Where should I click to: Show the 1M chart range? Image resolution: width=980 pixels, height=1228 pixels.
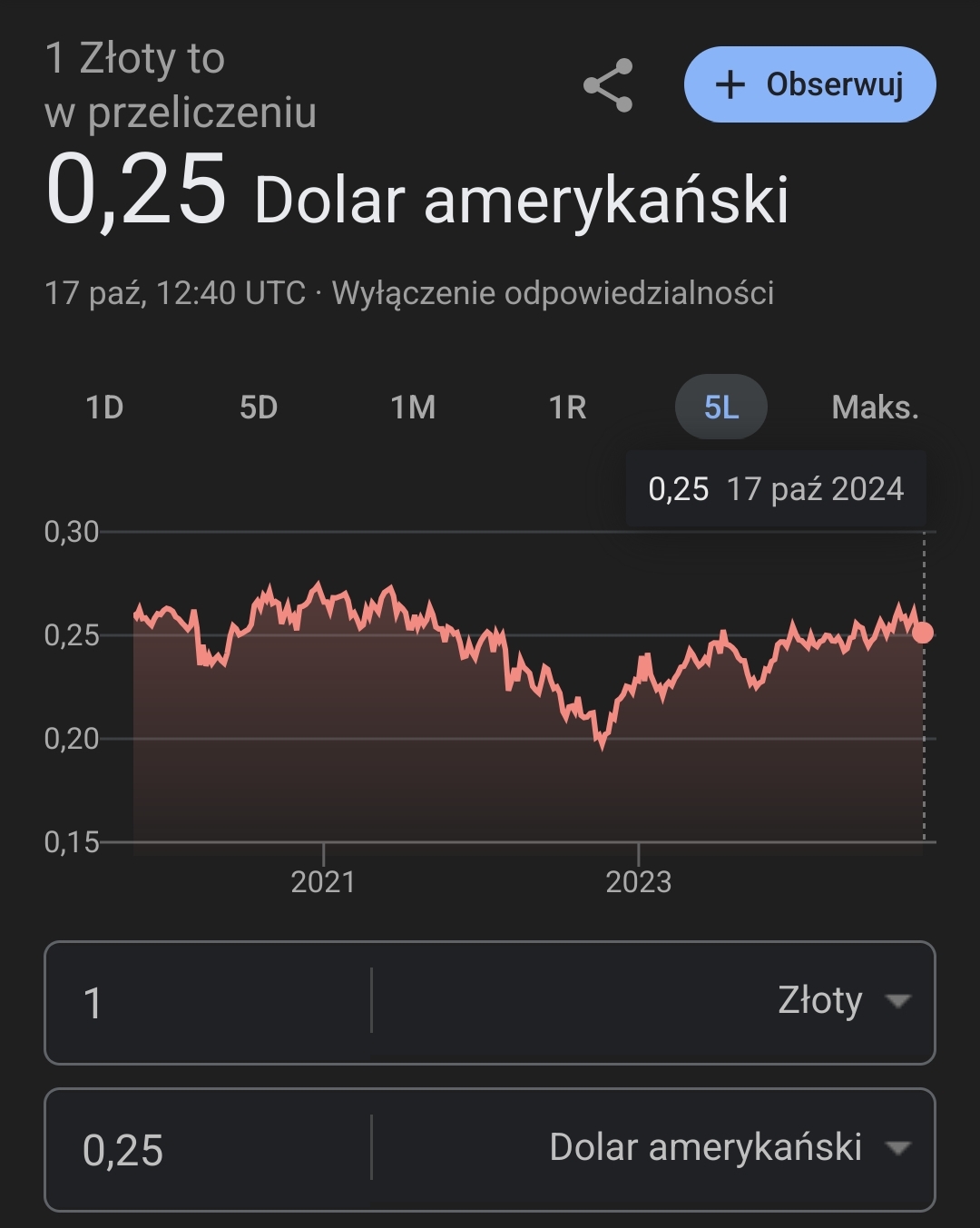pos(413,408)
